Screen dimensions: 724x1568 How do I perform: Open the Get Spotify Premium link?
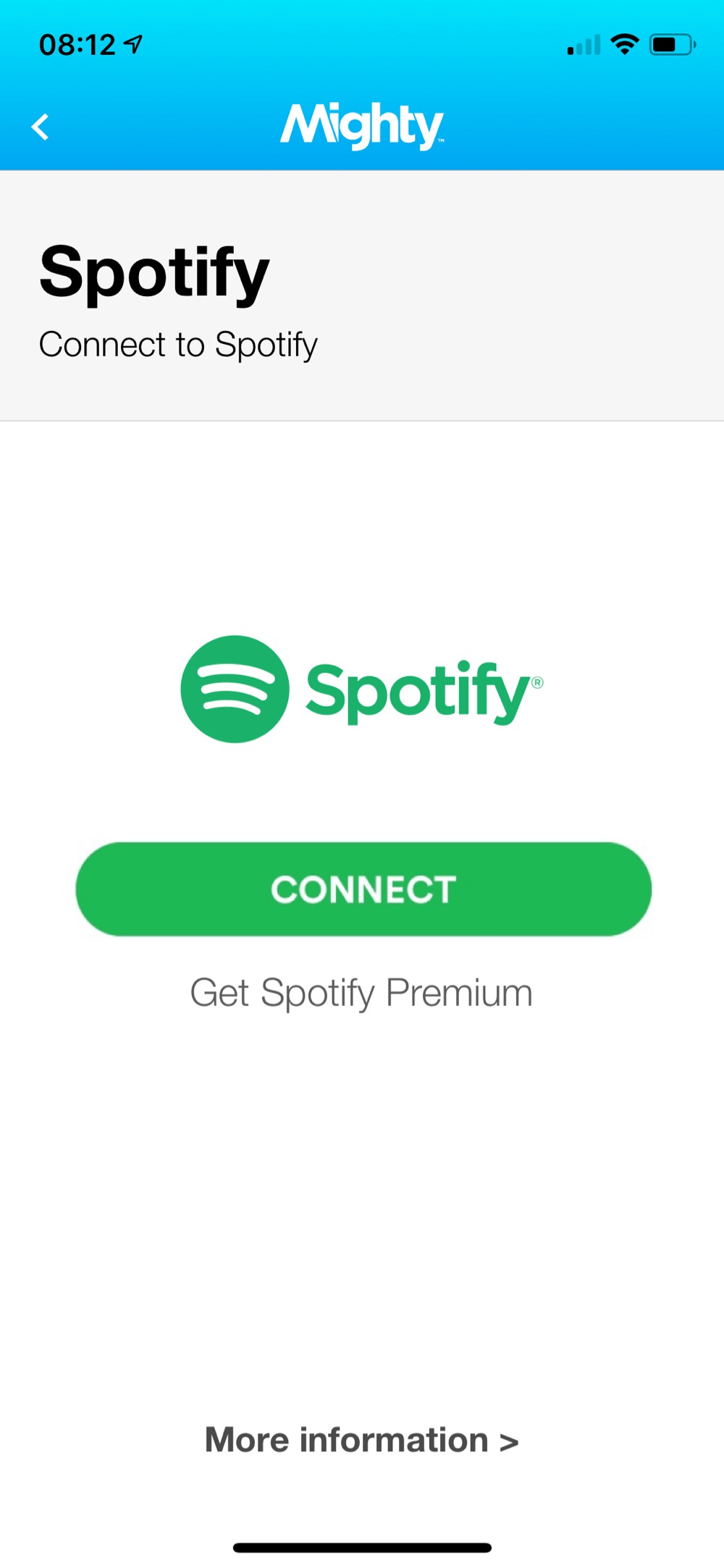361,992
